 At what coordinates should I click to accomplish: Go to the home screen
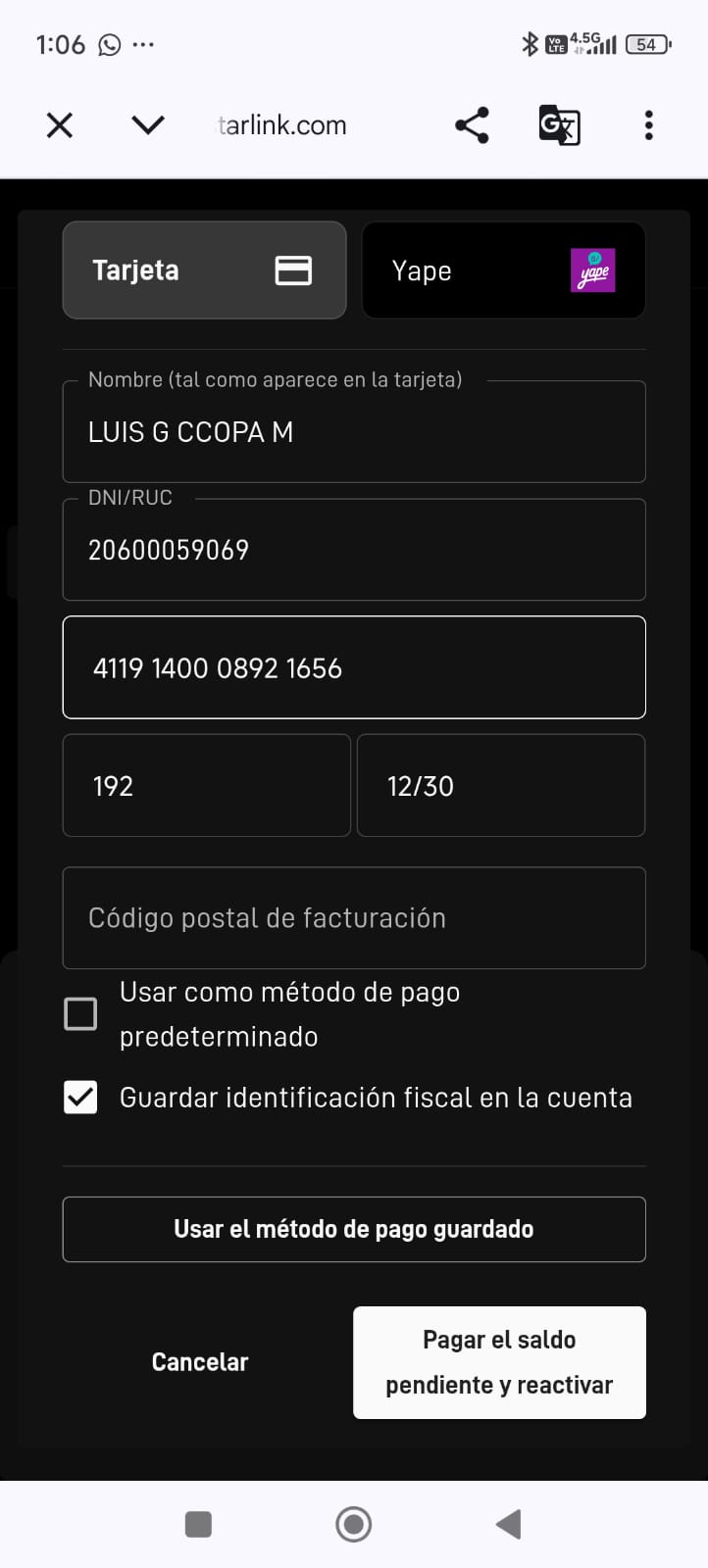pyautogui.click(x=353, y=1524)
